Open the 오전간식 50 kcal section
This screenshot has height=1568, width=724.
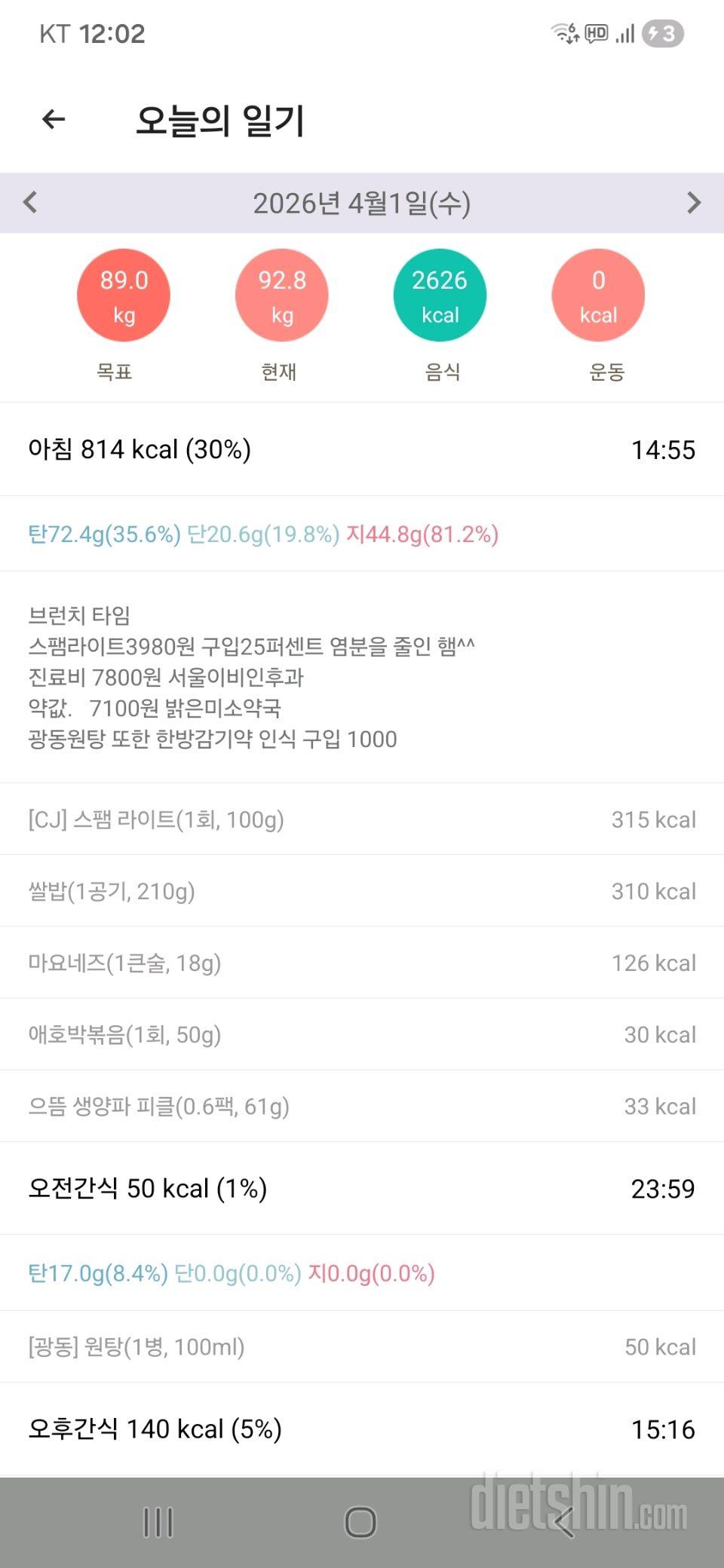coord(362,1189)
